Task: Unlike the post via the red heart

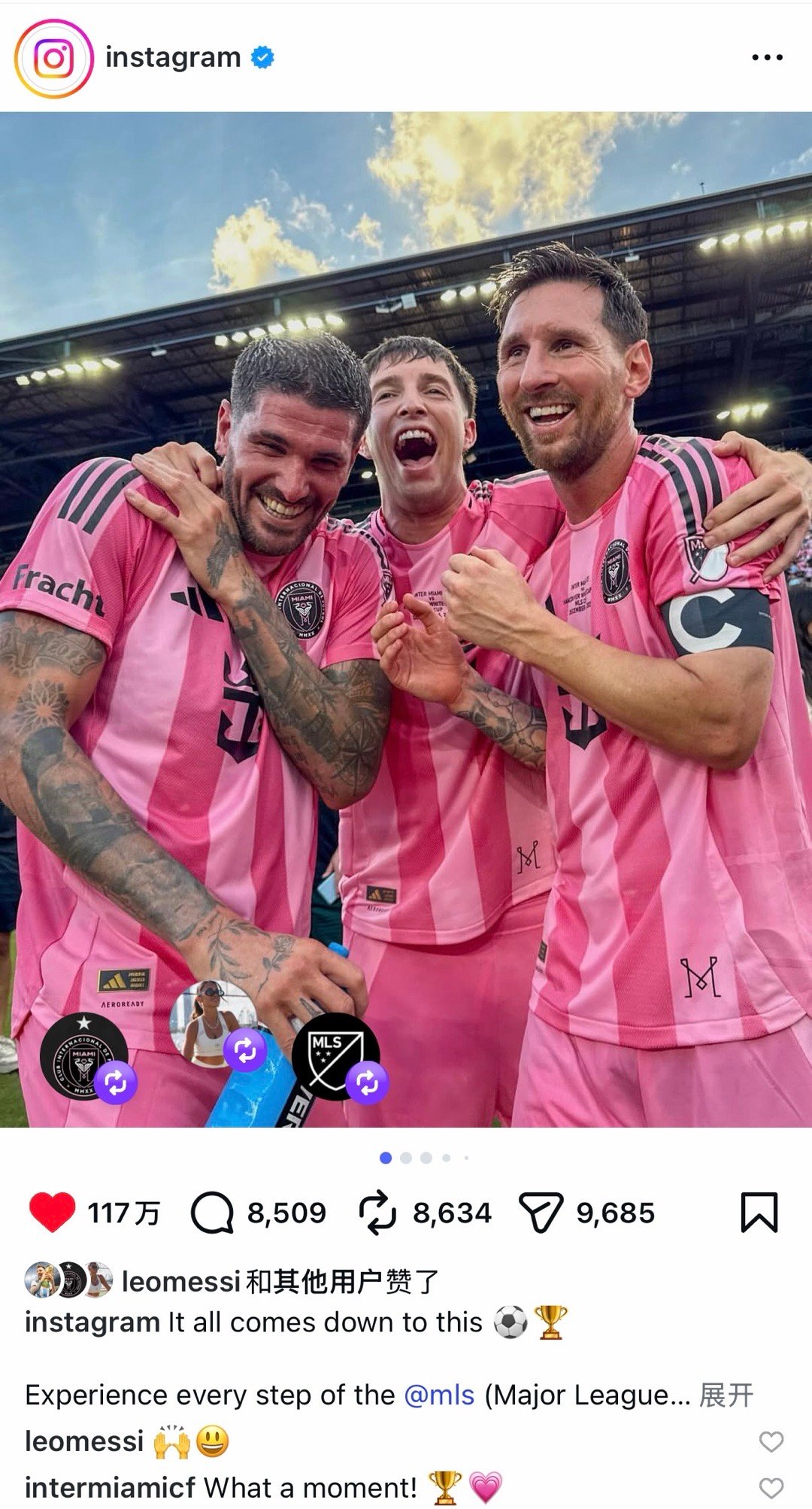Action: [x=52, y=1213]
